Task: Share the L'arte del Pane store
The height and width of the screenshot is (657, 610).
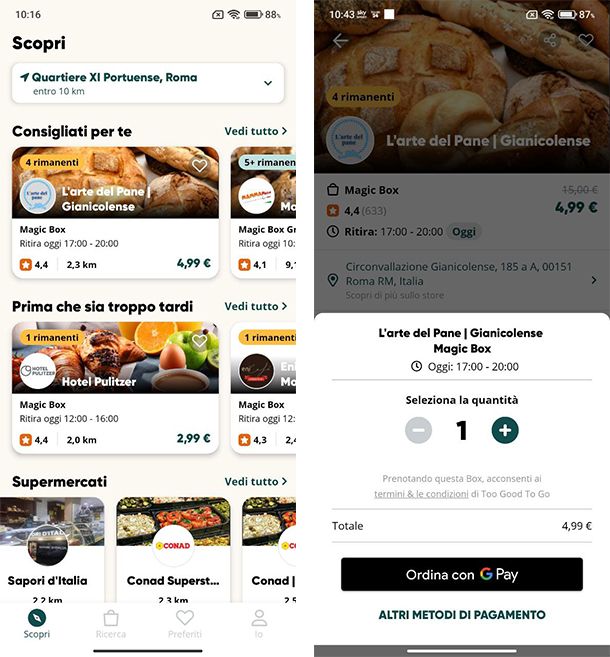Action: point(550,41)
